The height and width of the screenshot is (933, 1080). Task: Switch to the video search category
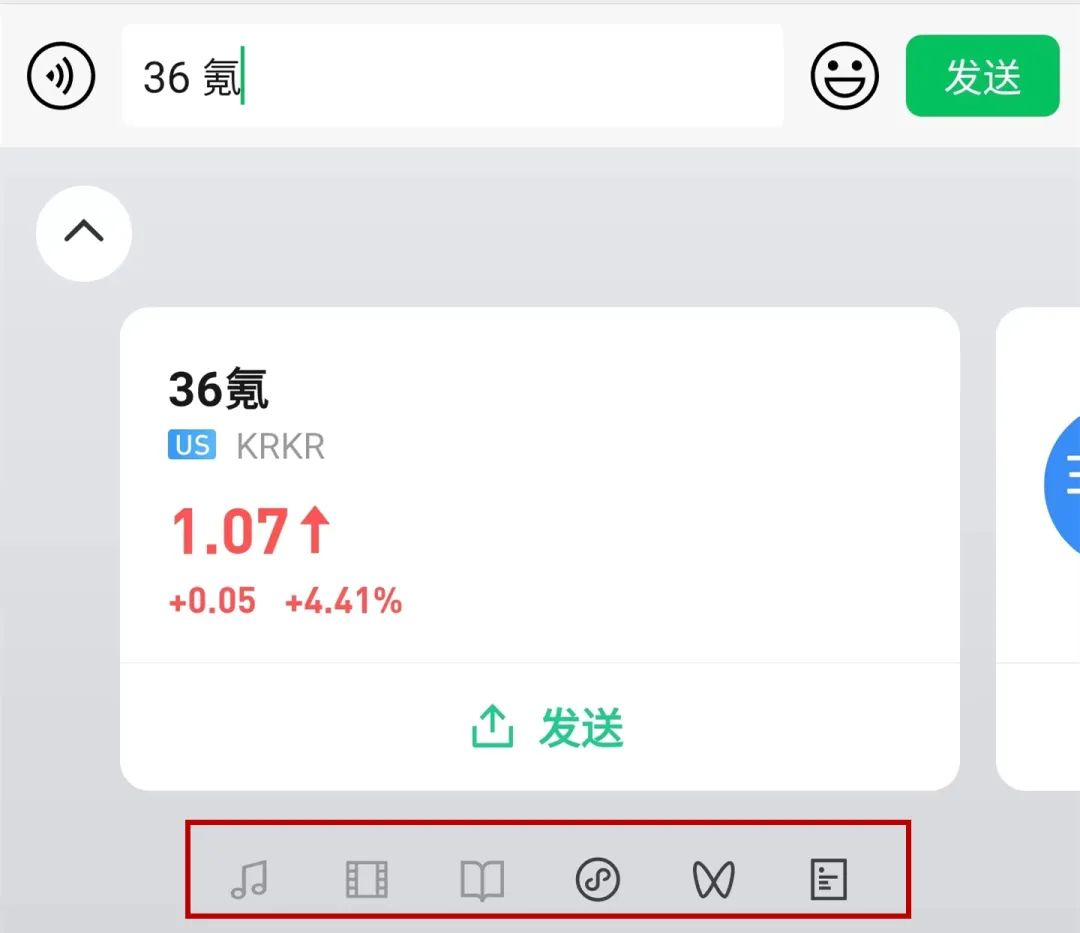(x=366, y=880)
